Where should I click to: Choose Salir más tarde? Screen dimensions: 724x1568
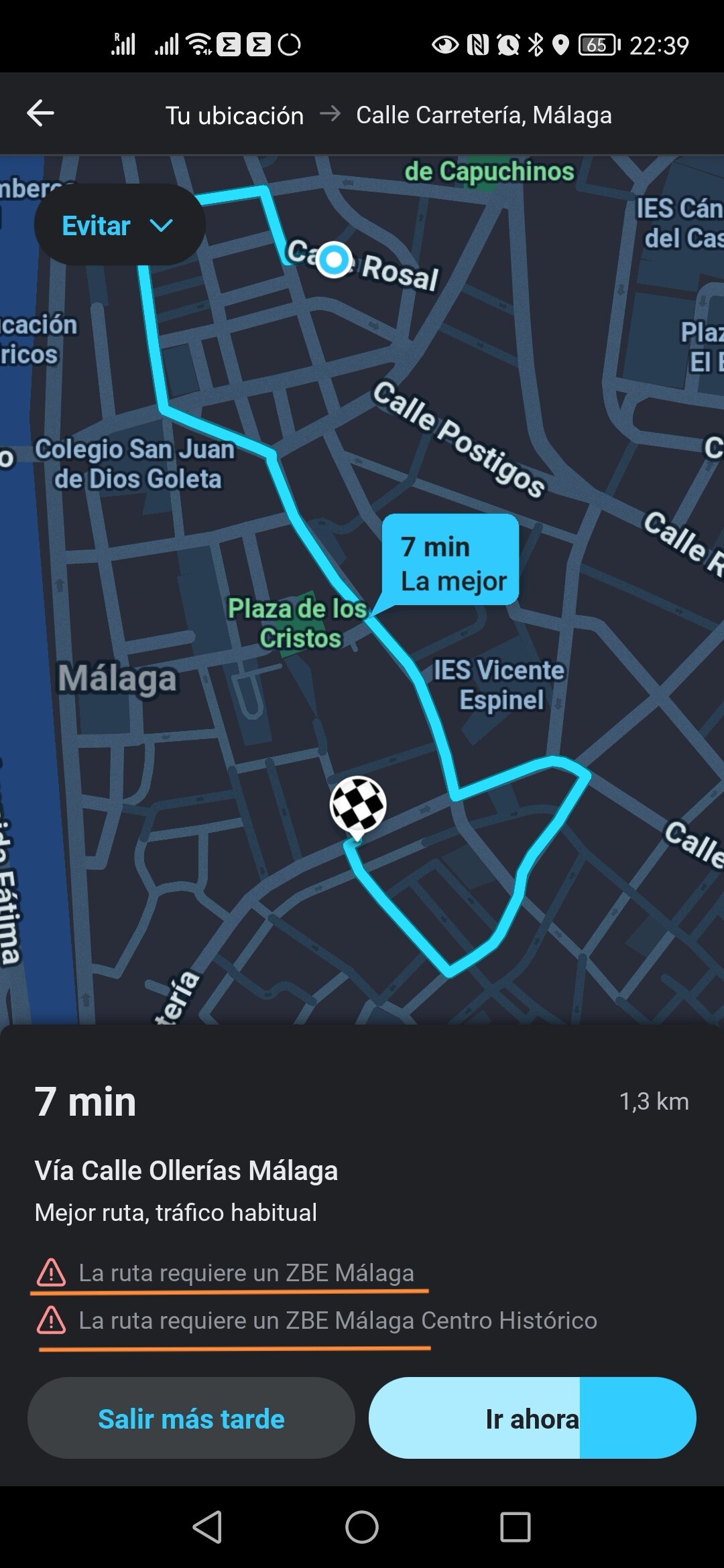click(191, 1419)
